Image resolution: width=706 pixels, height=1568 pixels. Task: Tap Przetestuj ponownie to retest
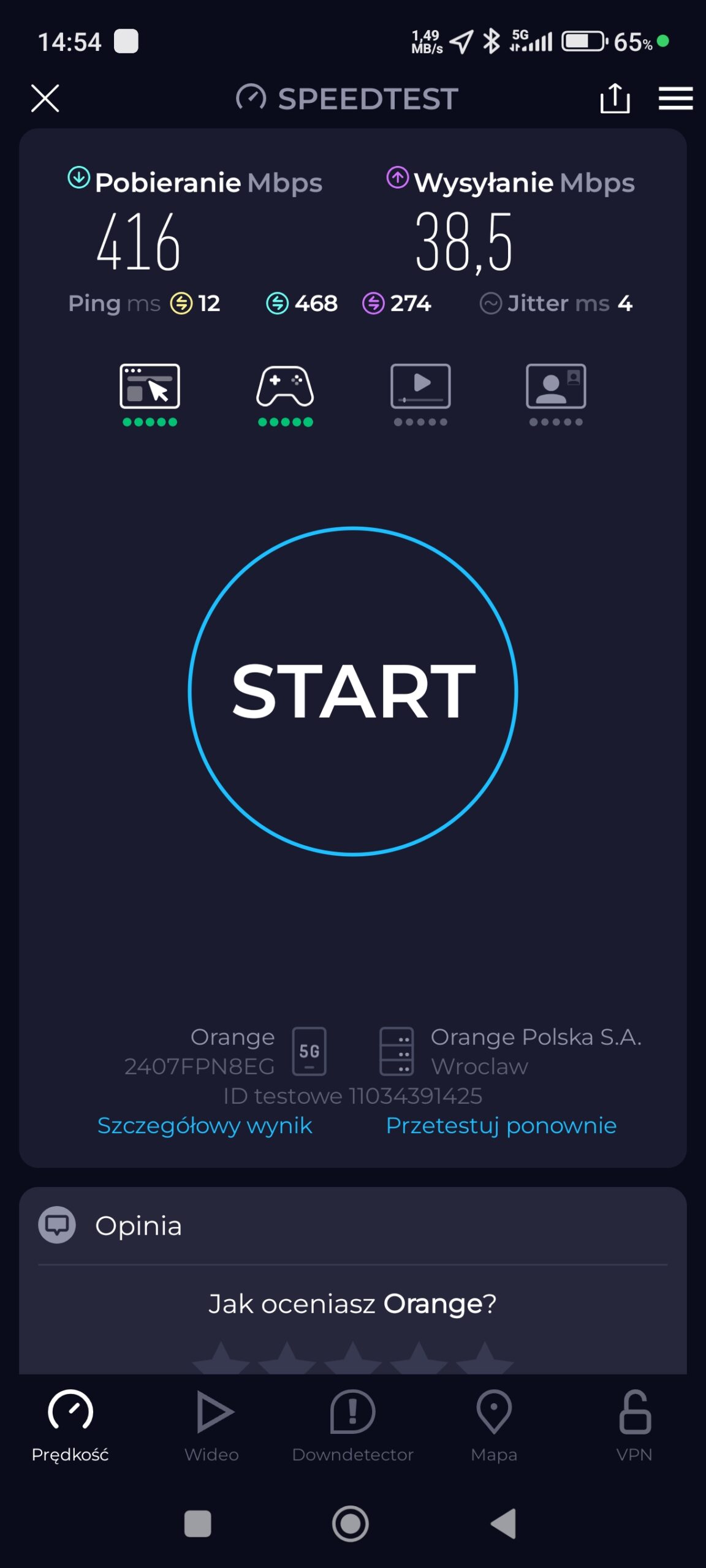tap(501, 1125)
